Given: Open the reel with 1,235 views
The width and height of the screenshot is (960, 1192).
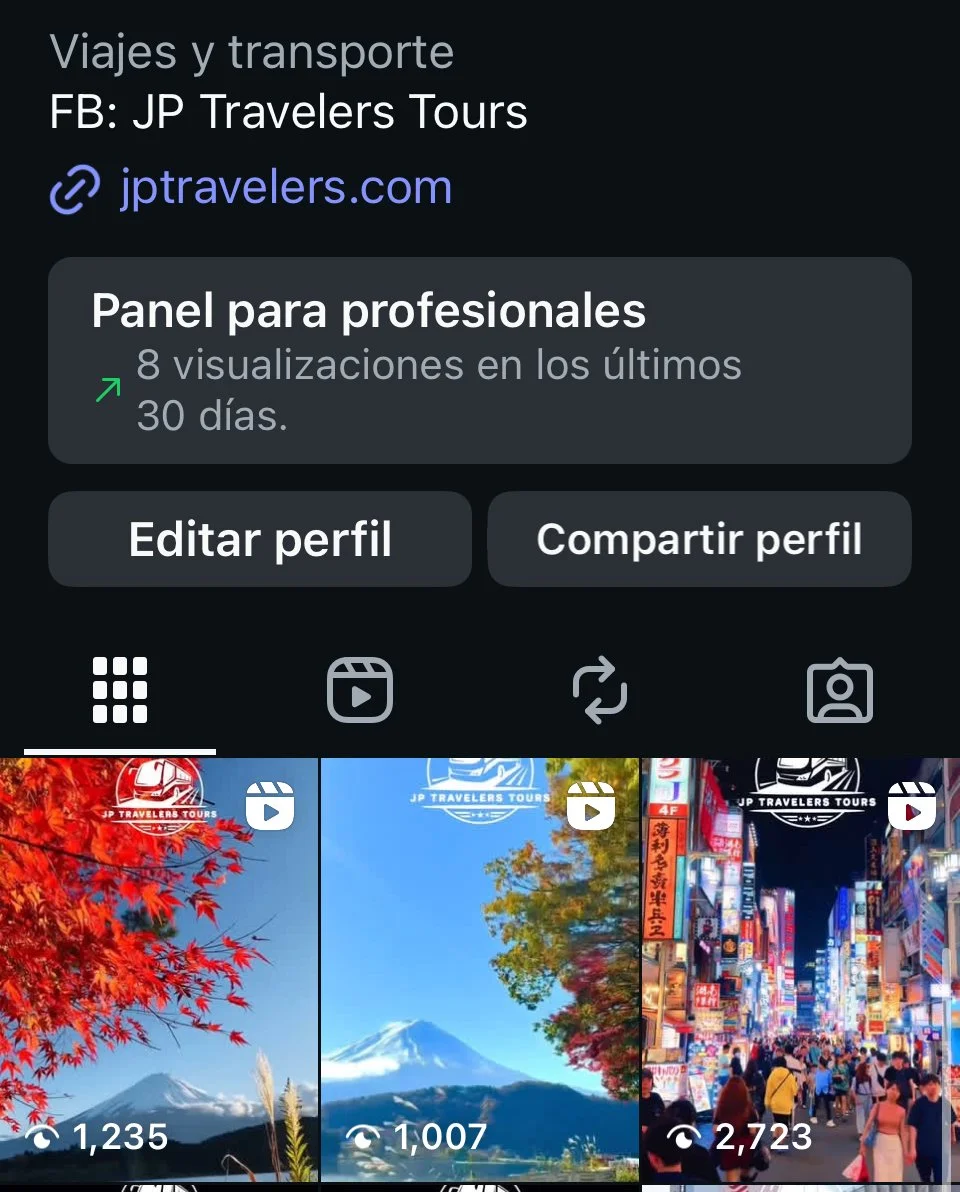Looking at the screenshot, I should (x=158, y=970).
